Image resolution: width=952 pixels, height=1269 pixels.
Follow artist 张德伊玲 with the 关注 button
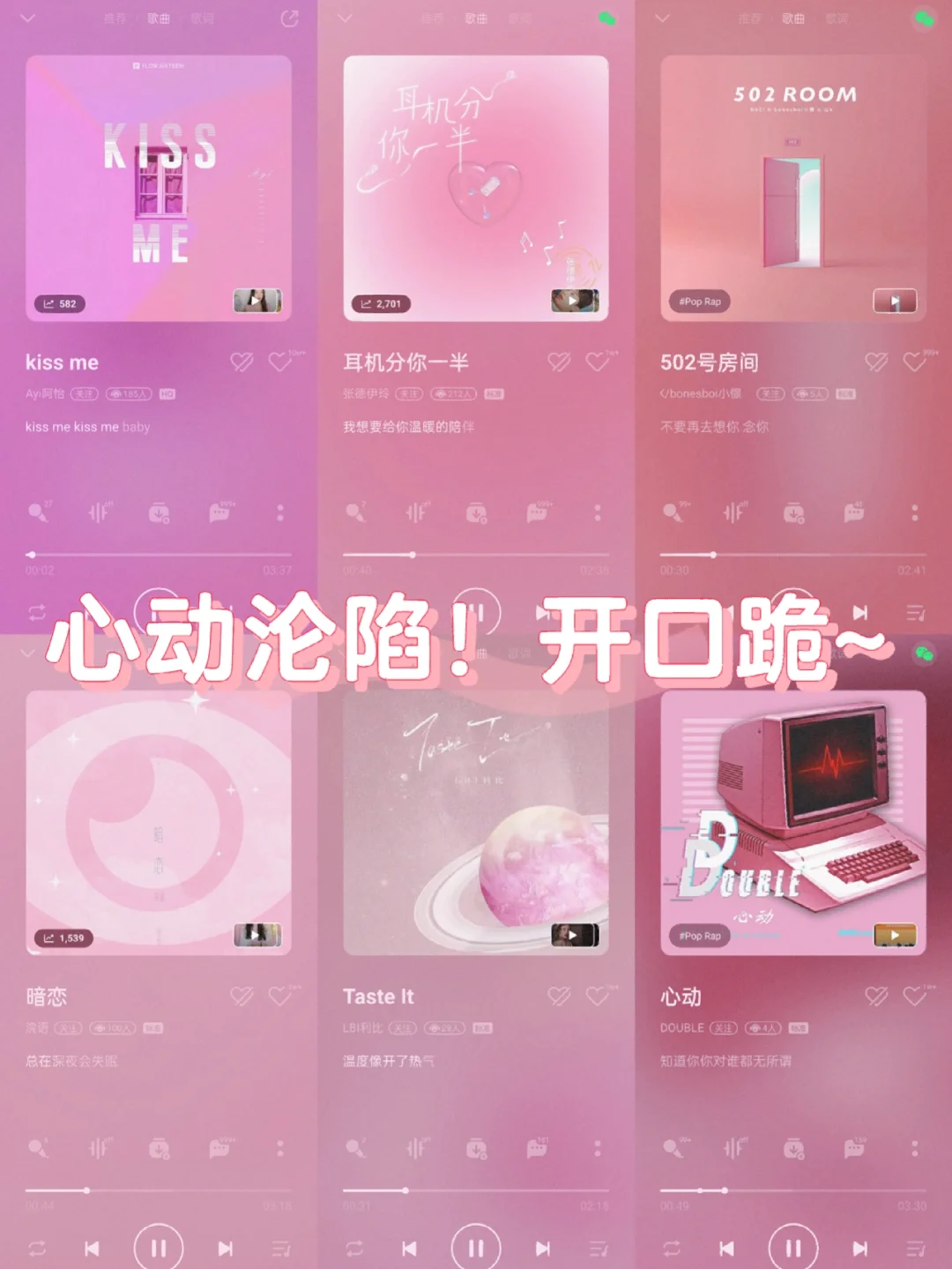tap(409, 394)
